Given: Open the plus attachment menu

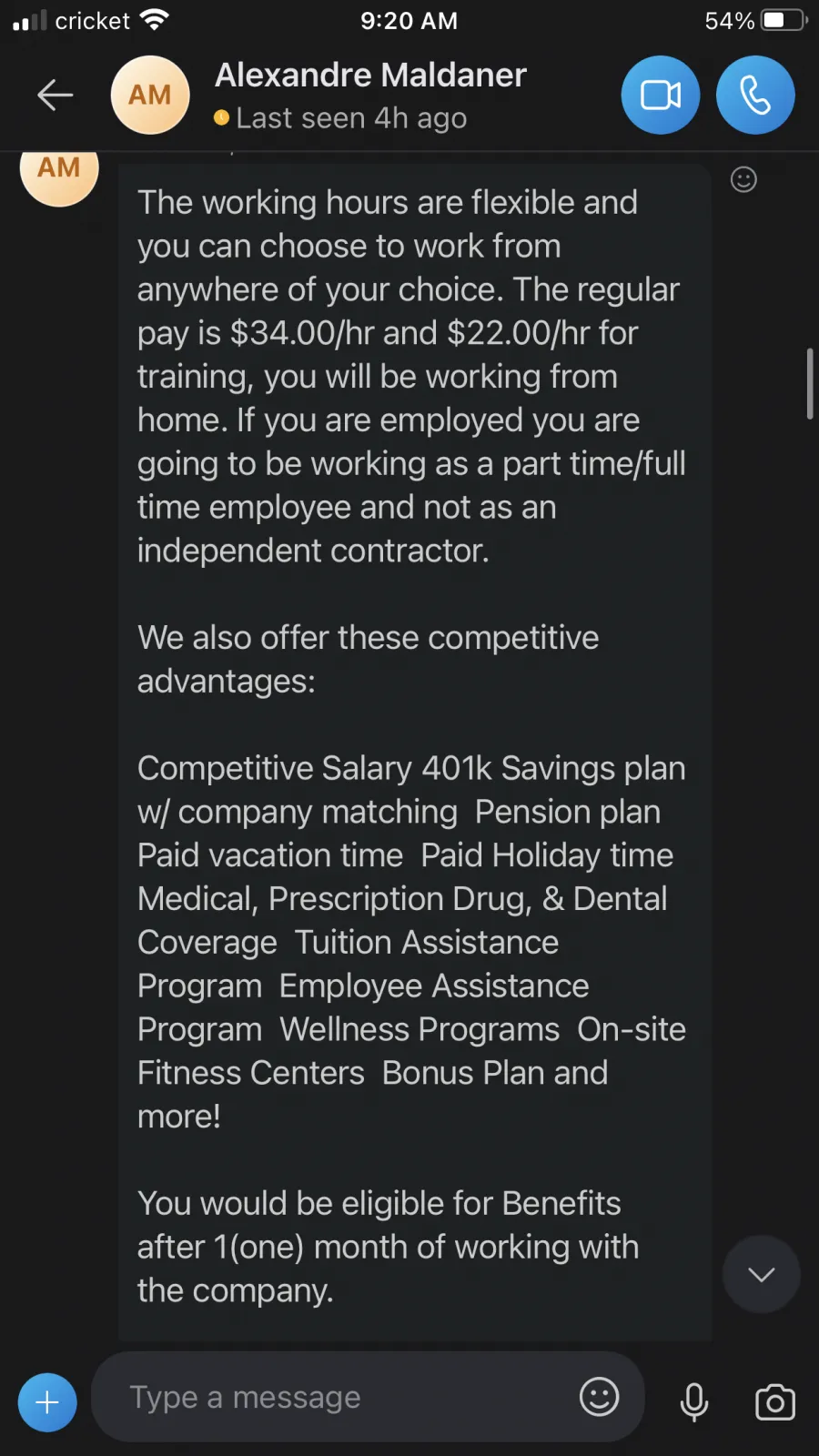Looking at the screenshot, I should pyautogui.click(x=47, y=1402).
